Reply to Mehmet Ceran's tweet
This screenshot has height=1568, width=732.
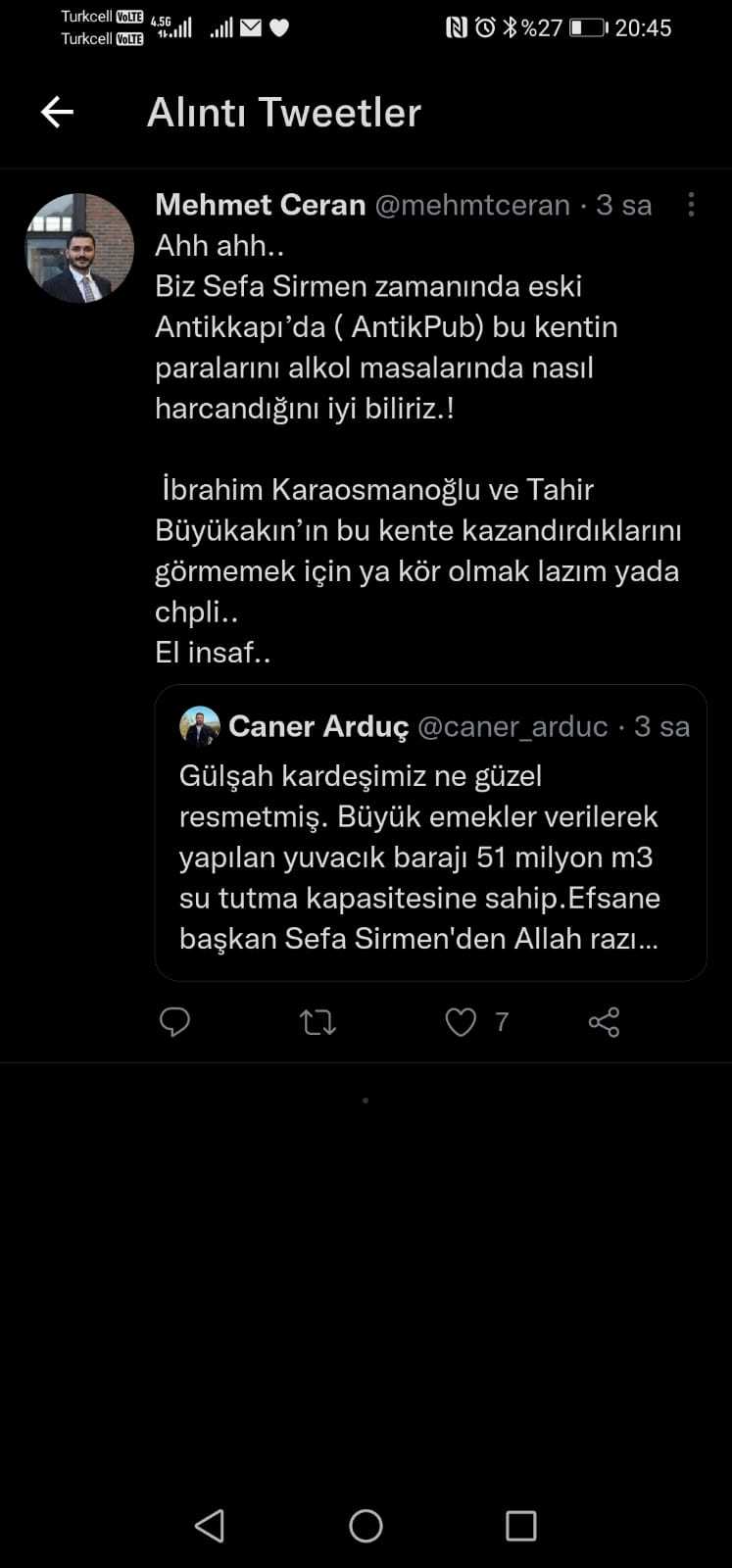coord(174,1022)
